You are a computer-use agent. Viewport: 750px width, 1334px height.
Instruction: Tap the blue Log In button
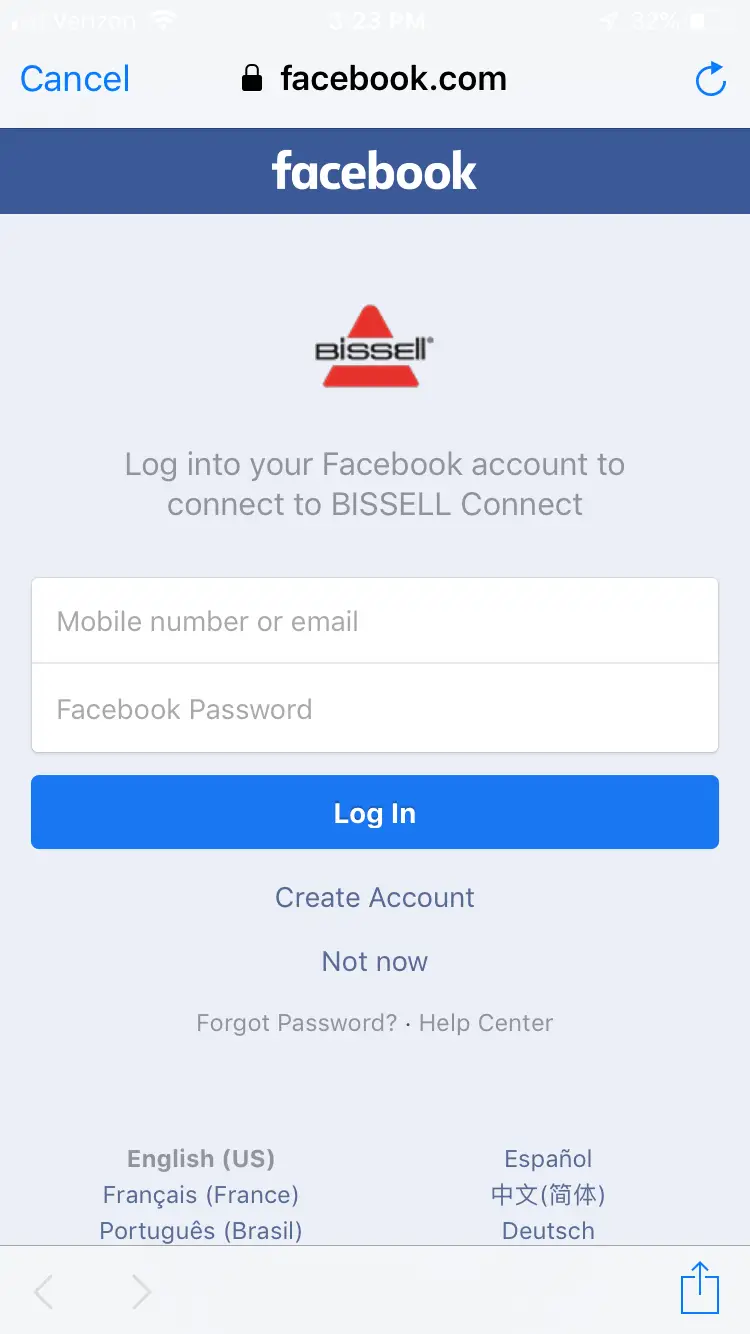click(x=375, y=813)
